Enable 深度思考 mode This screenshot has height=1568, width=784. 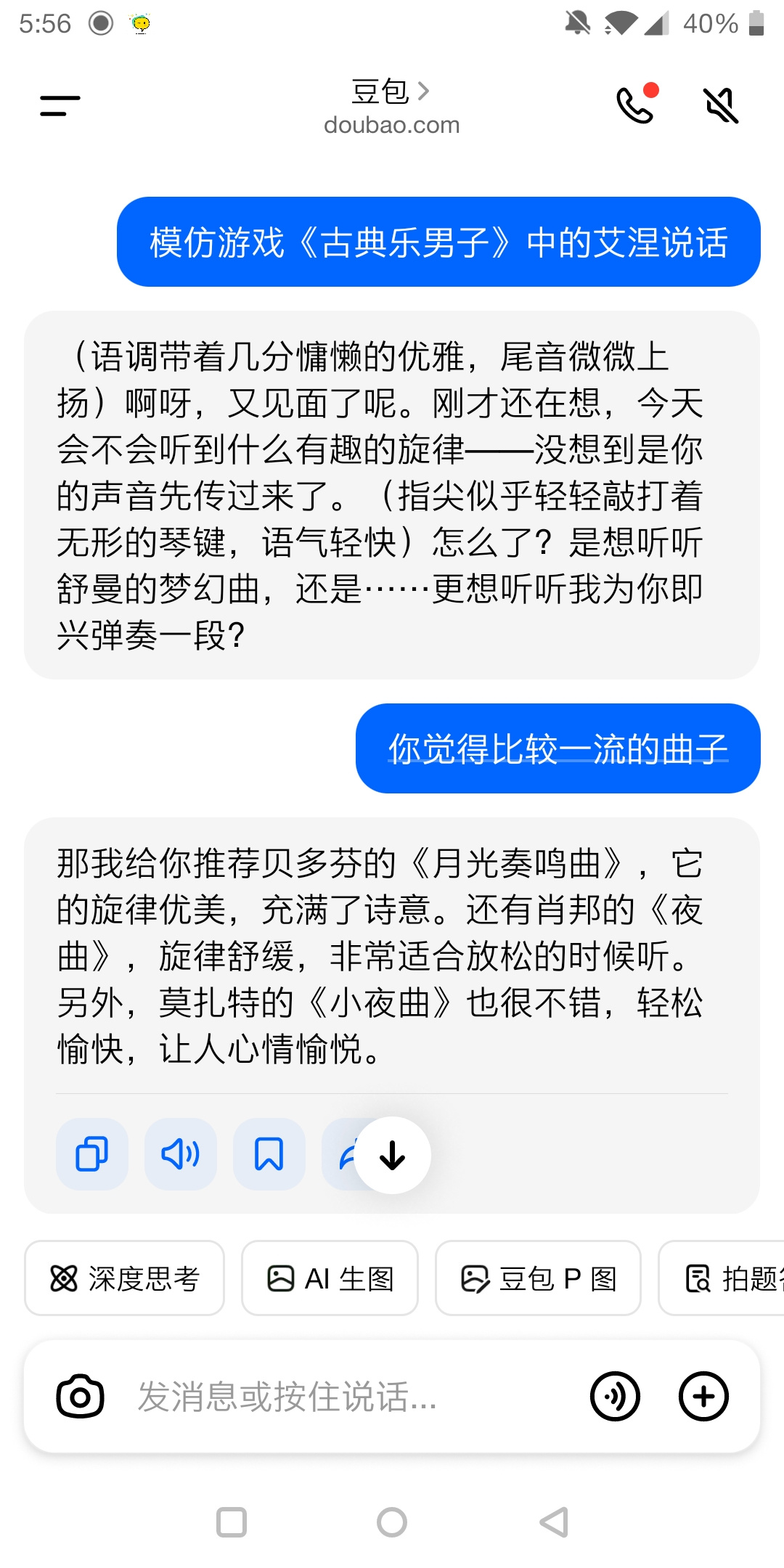click(124, 1278)
